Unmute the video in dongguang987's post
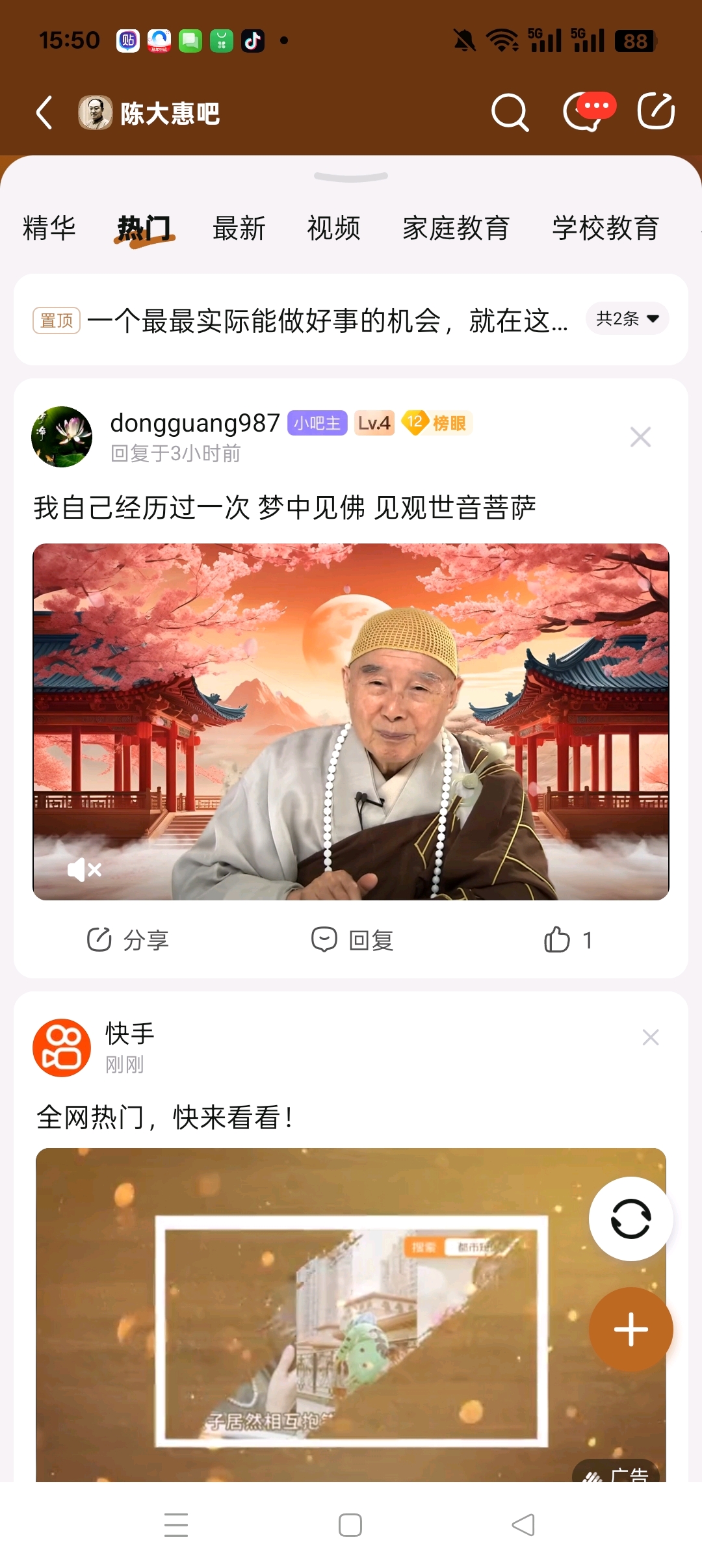The image size is (702, 1568). click(84, 869)
